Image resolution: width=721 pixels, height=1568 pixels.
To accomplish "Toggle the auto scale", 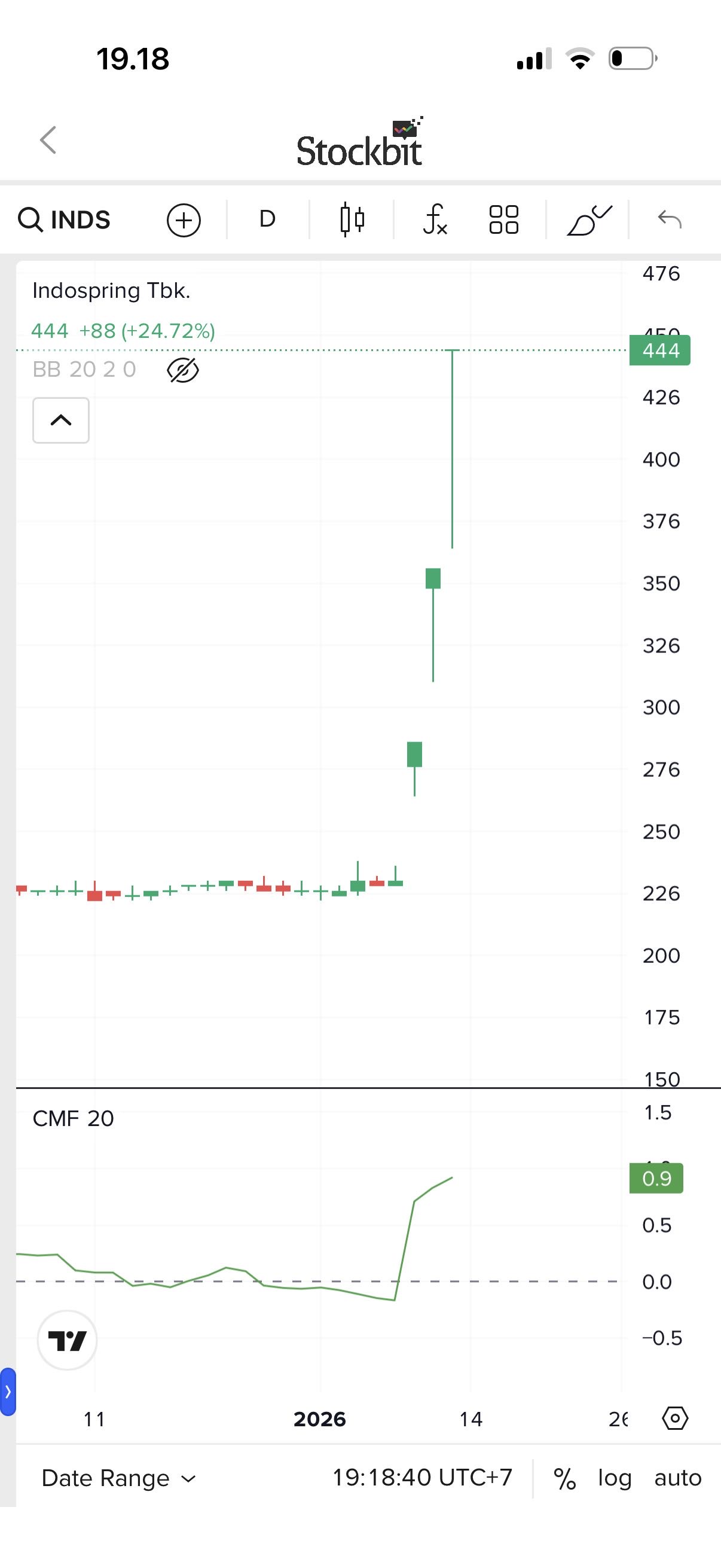I will pyautogui.click(x=677, y=1478).
